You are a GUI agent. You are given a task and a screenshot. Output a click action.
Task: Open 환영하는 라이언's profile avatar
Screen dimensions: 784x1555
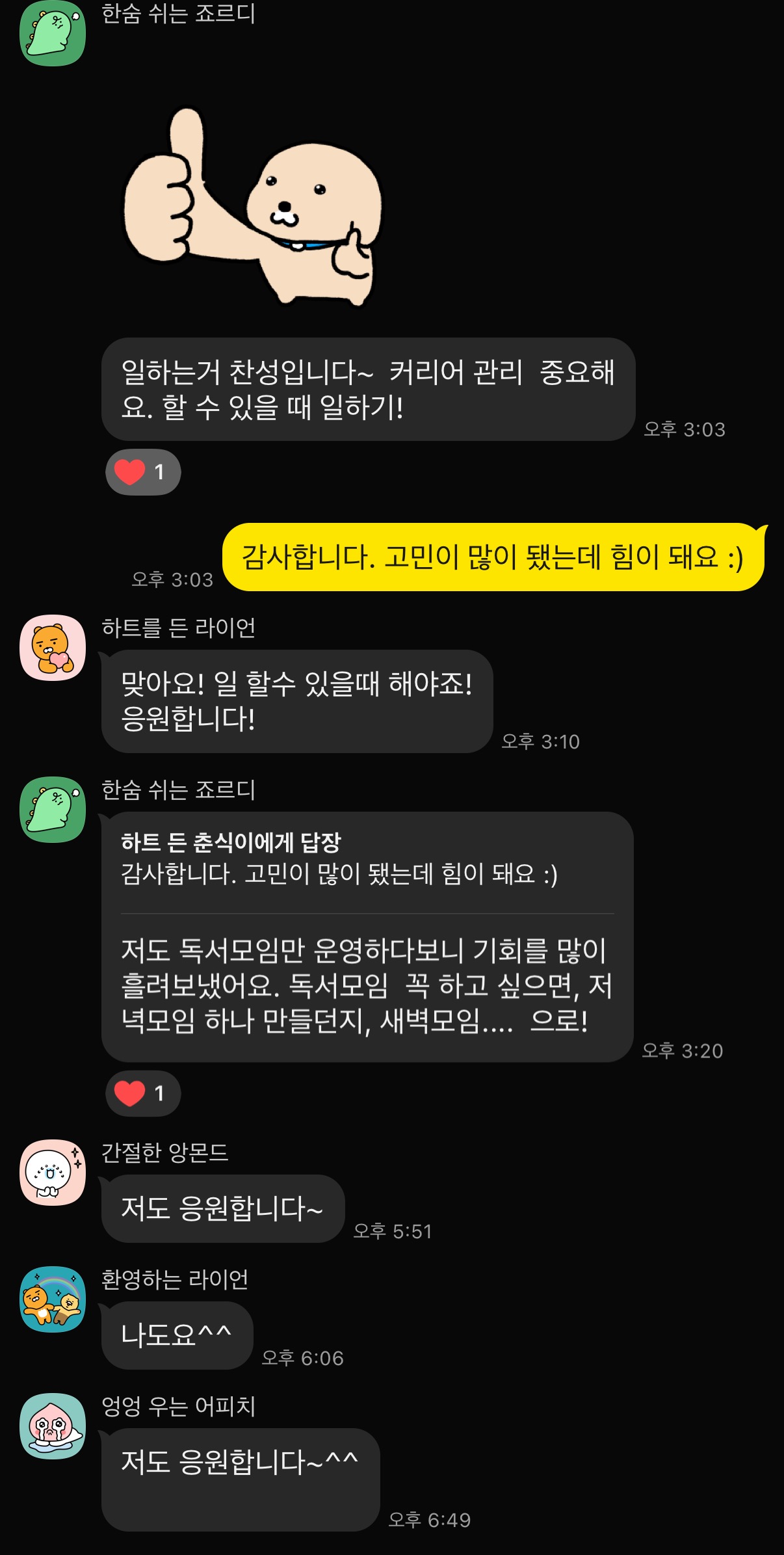[53, 1299]
